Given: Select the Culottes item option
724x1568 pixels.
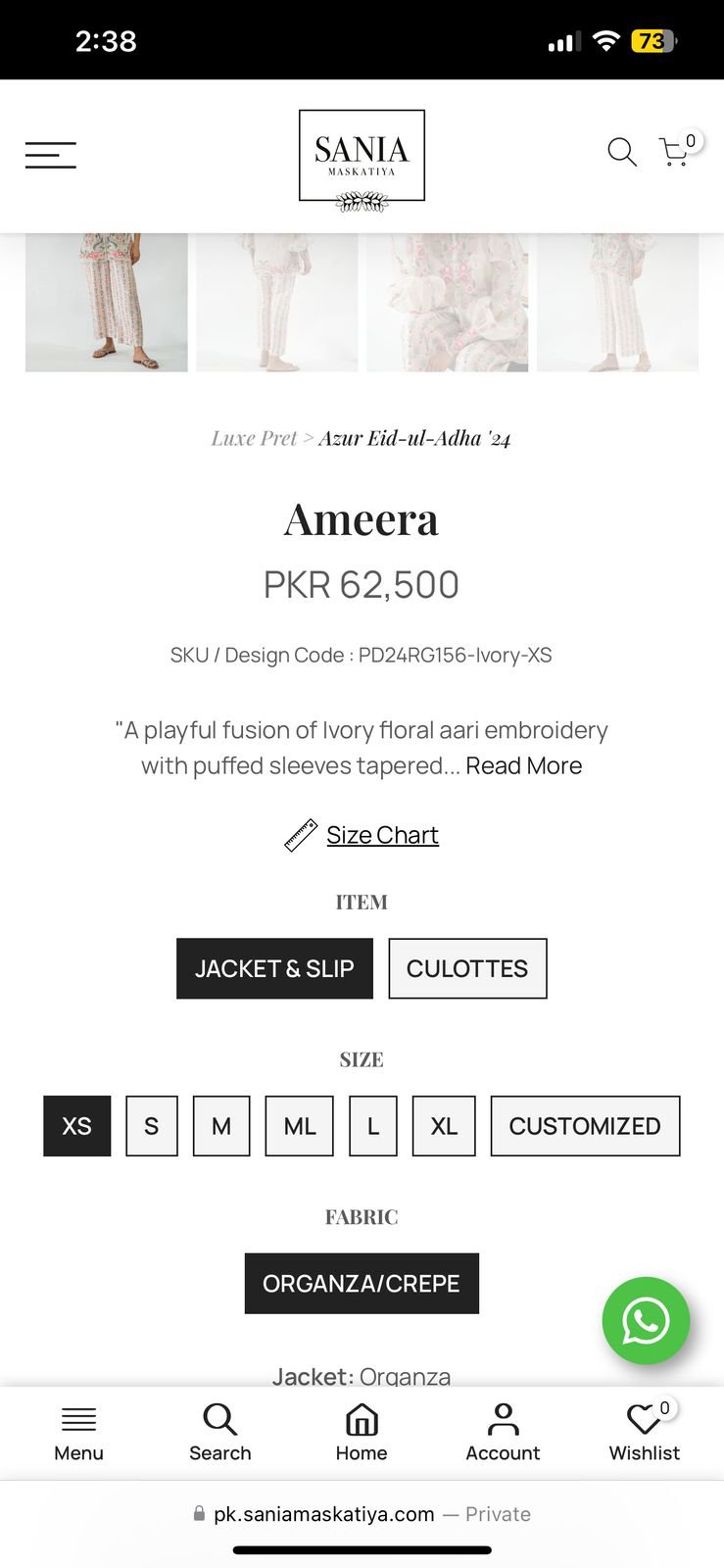Looking at the screenshot, I should pos(467,968).
